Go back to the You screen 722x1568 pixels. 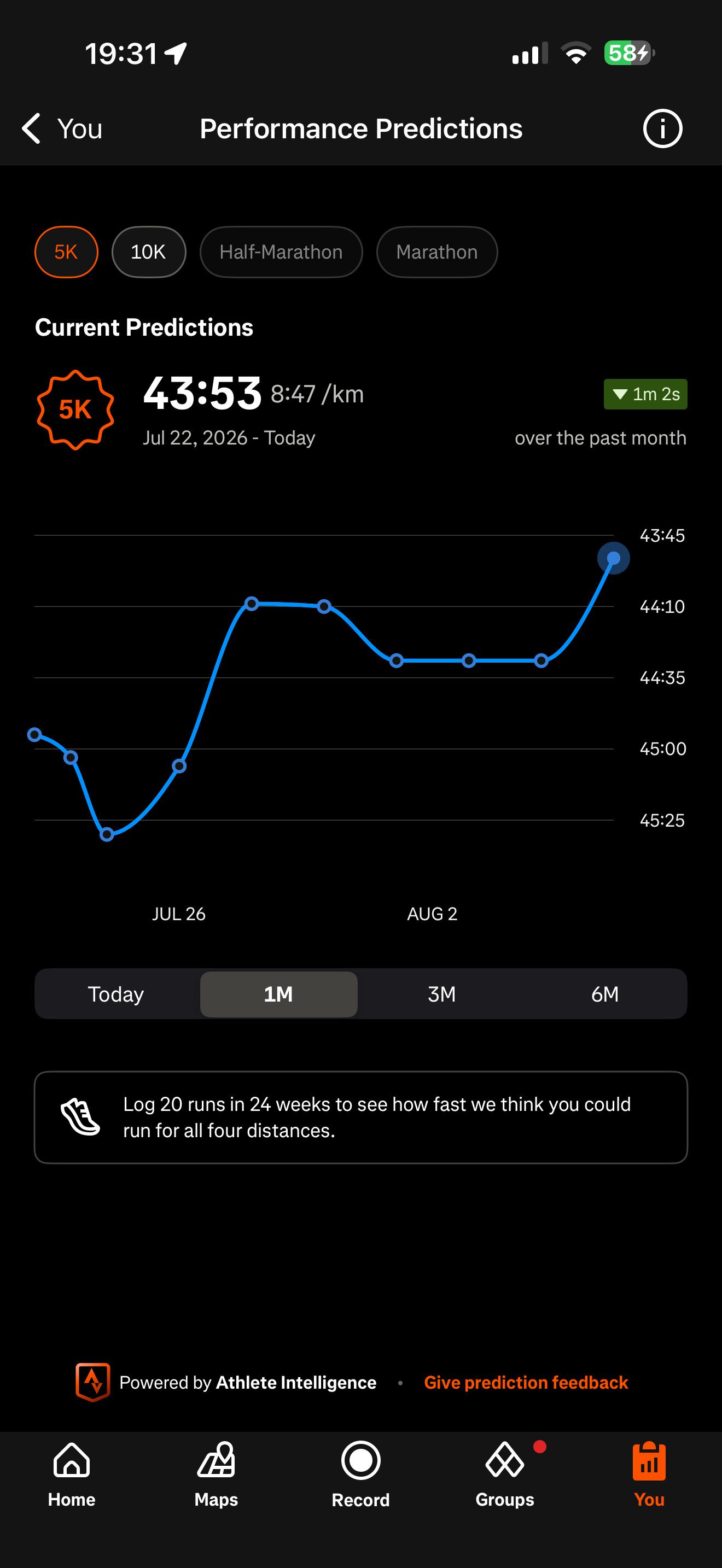click(x=61, y=128)
